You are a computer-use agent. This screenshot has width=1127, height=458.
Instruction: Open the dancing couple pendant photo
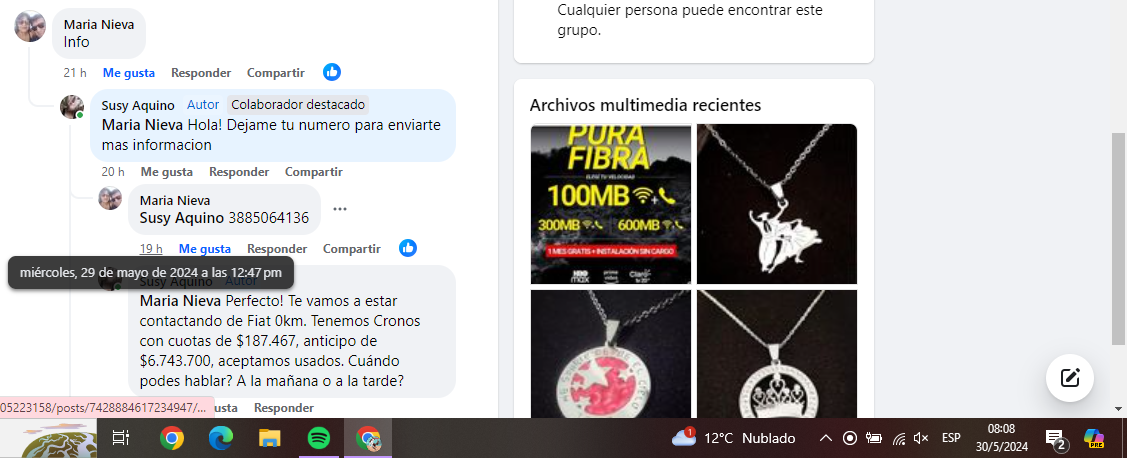point(776,204)
